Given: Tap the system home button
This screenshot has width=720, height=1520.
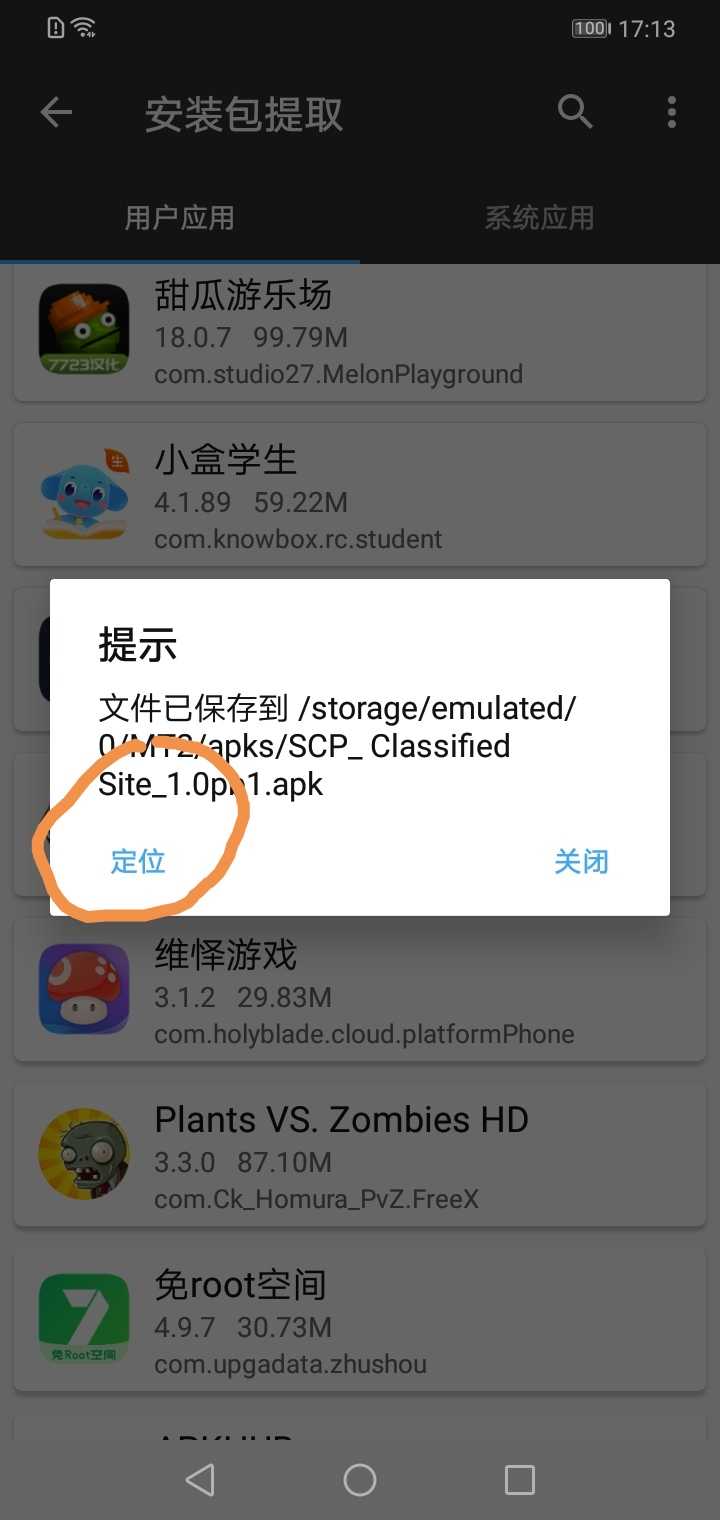Looking at the screenshot, I should tap(360, 1480).
